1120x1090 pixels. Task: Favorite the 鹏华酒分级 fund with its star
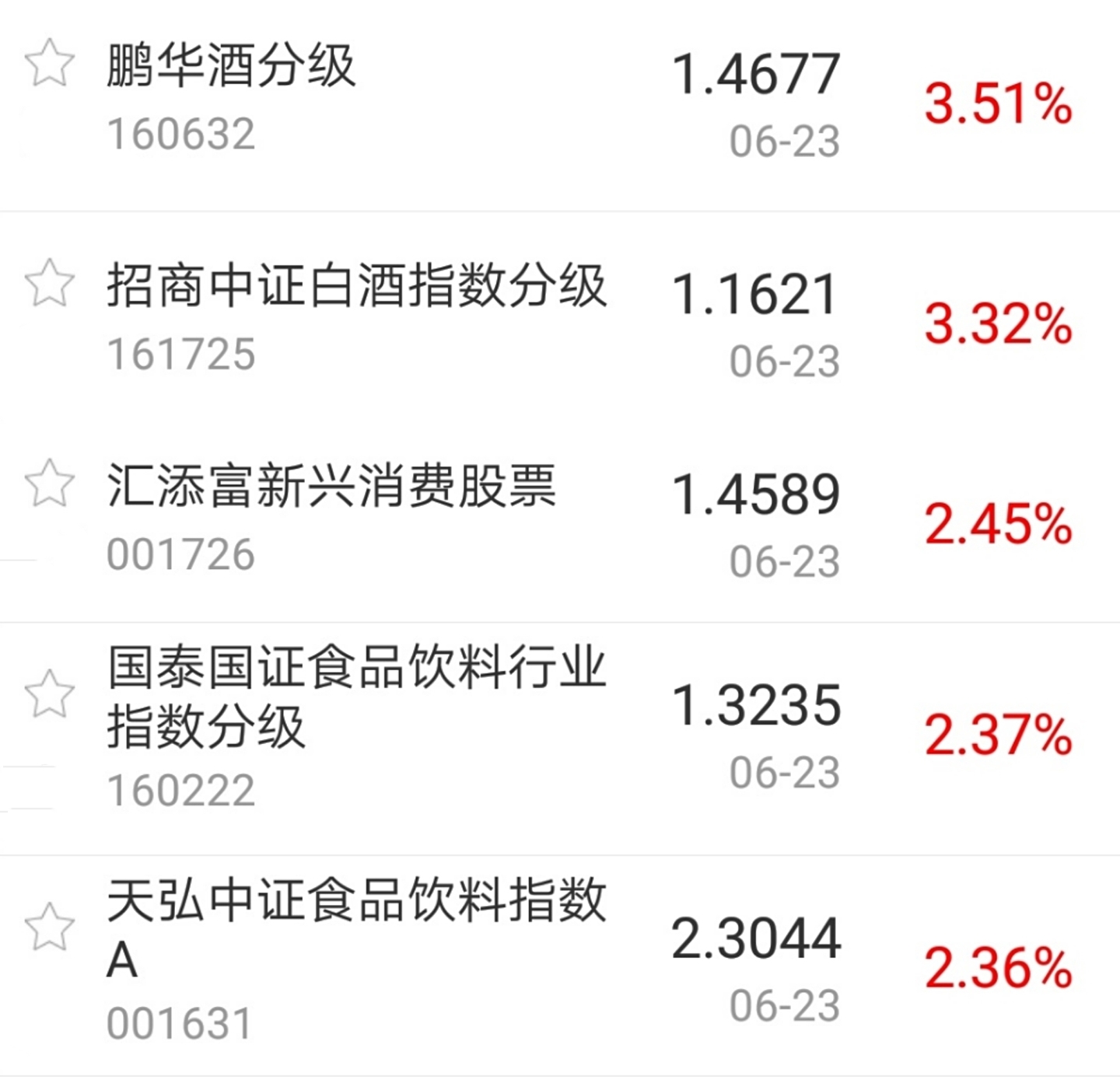coord(50,63)
